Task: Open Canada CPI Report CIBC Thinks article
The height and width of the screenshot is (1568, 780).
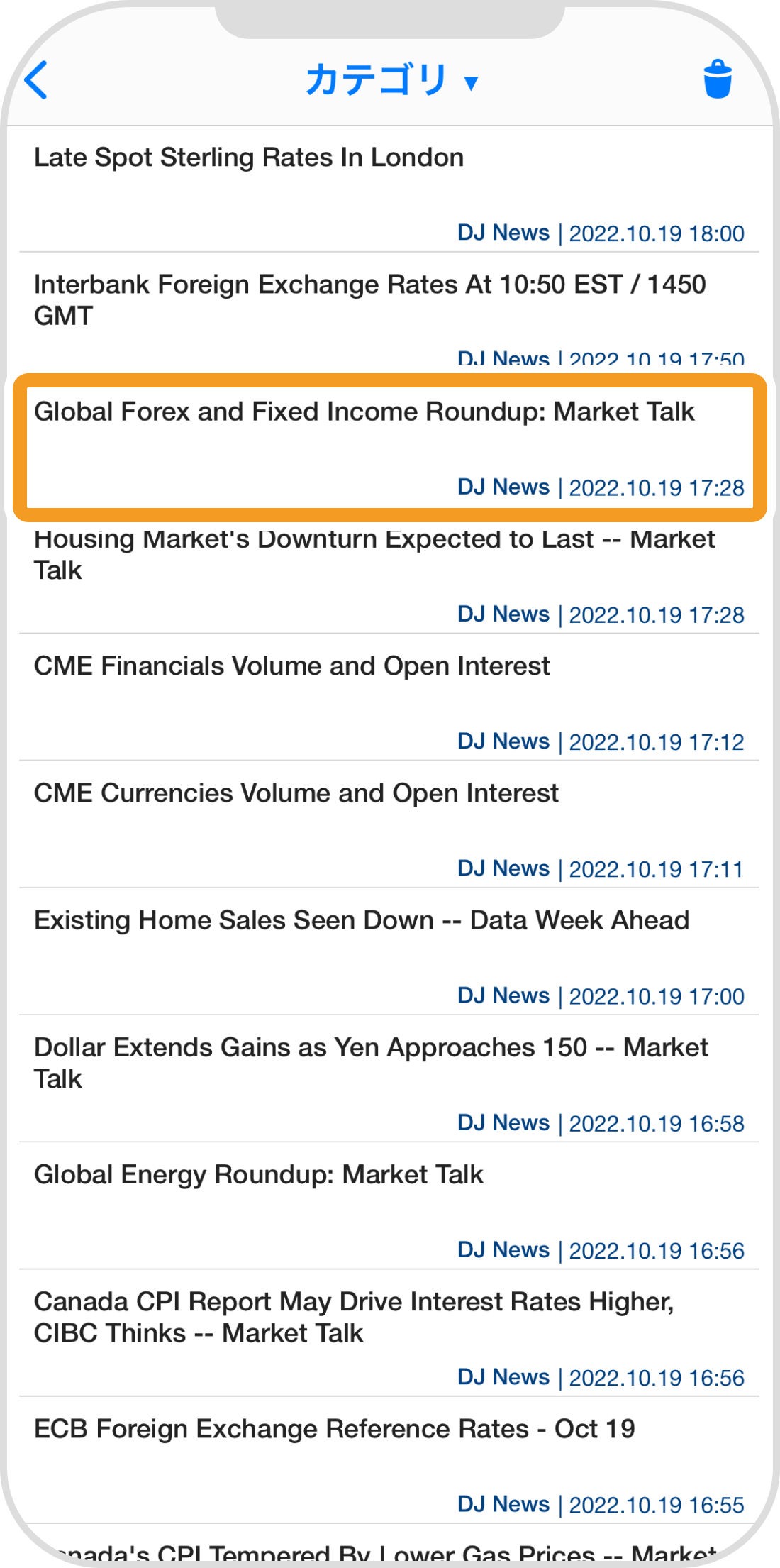Action: click(389, 1332)
